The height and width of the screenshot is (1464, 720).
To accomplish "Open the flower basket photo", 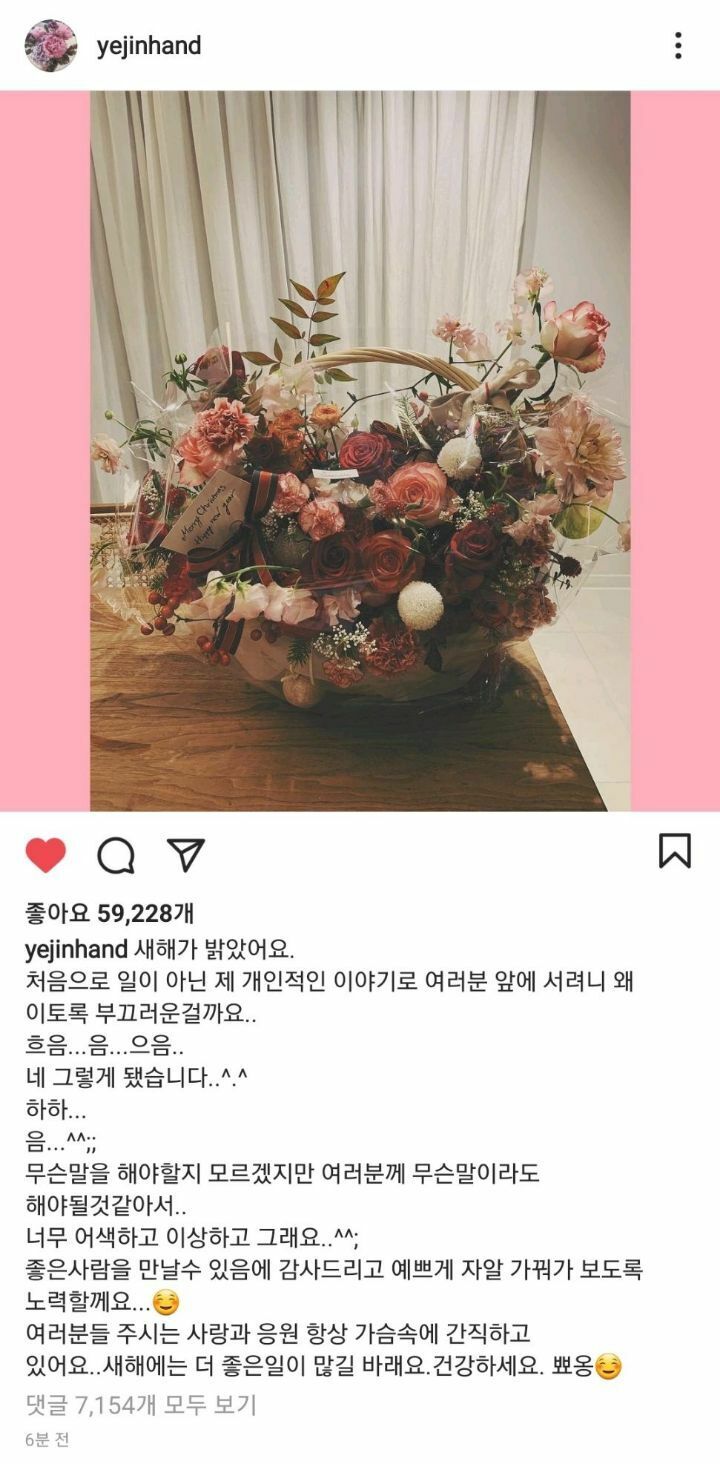I will point(360,450).
